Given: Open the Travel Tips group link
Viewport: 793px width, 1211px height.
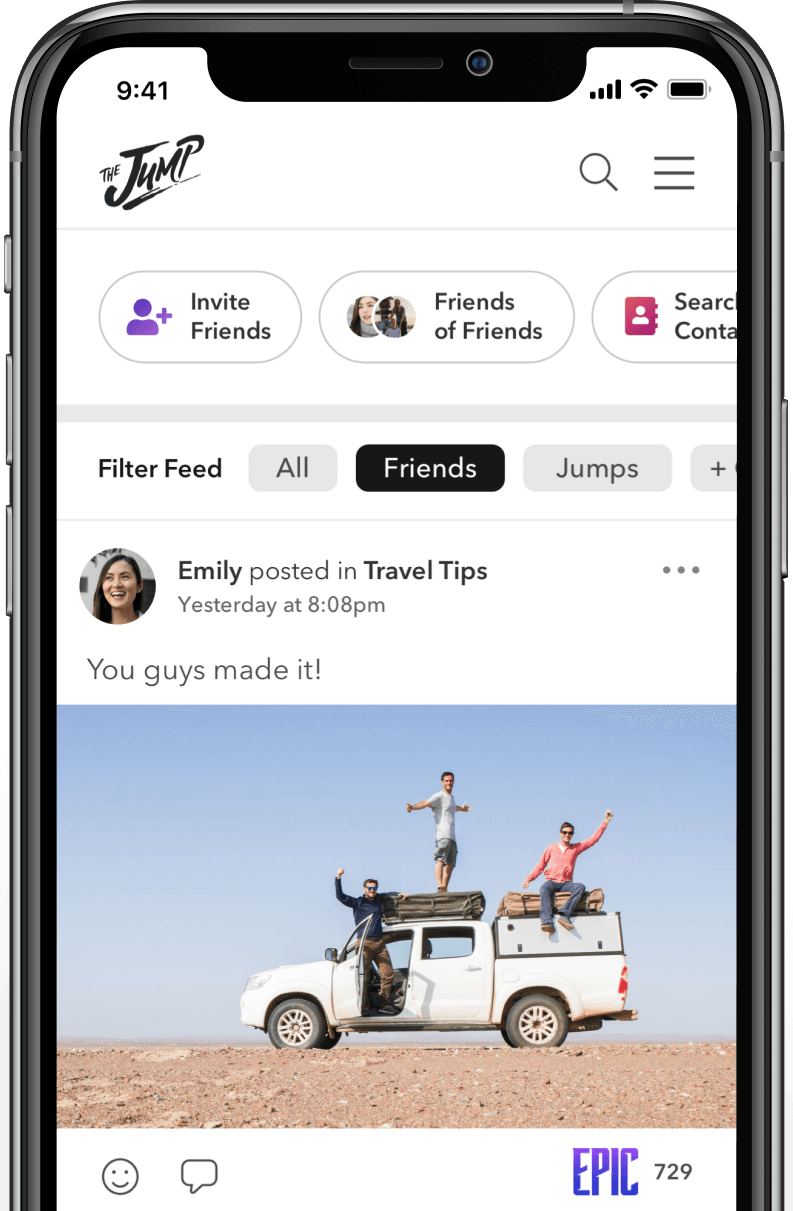Looking at the screenshot, I should click(x=425, y=571).
